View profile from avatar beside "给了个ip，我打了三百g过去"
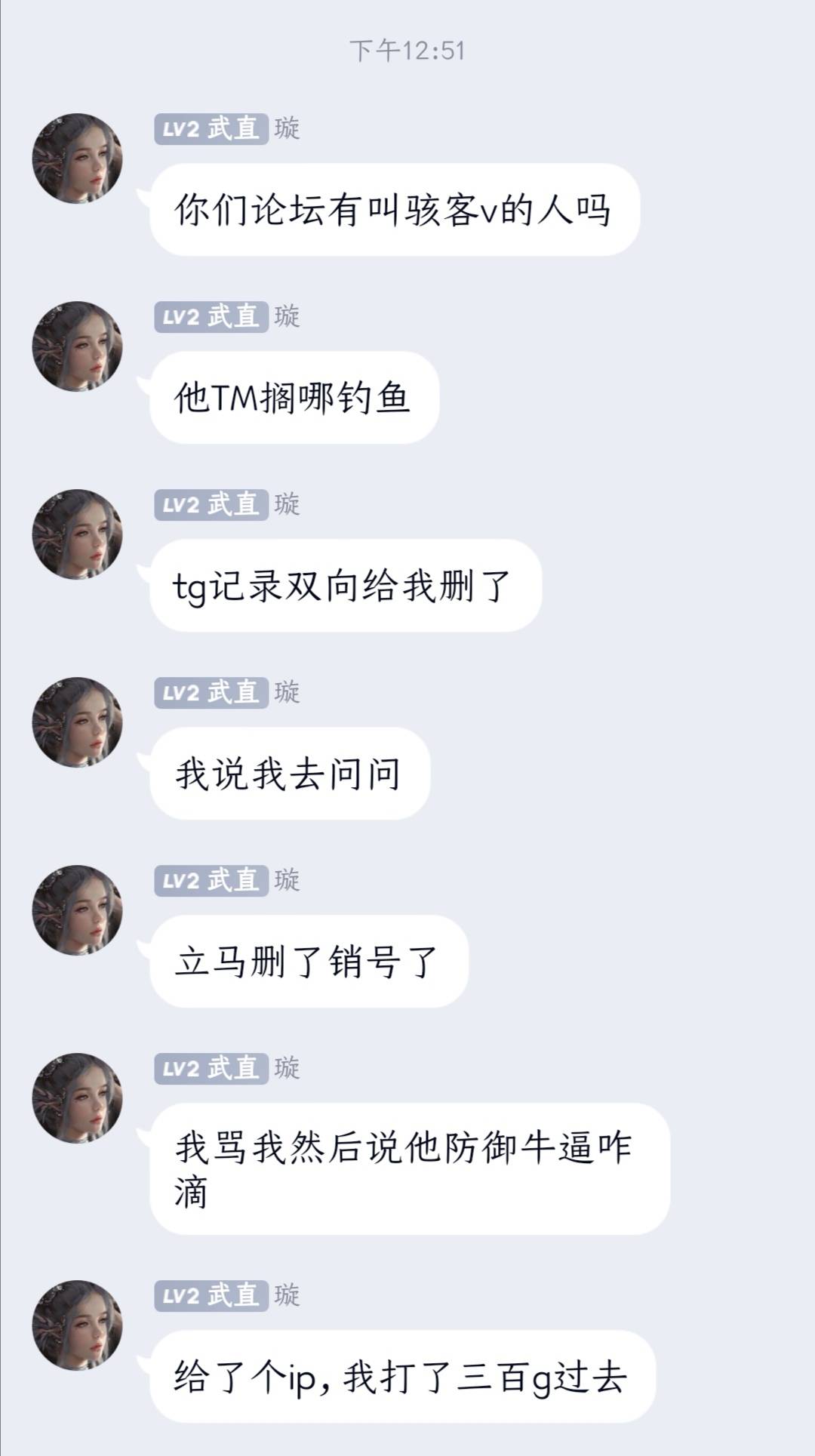The width and height of the screenshot is (815, 1456). pos(77,1325)
